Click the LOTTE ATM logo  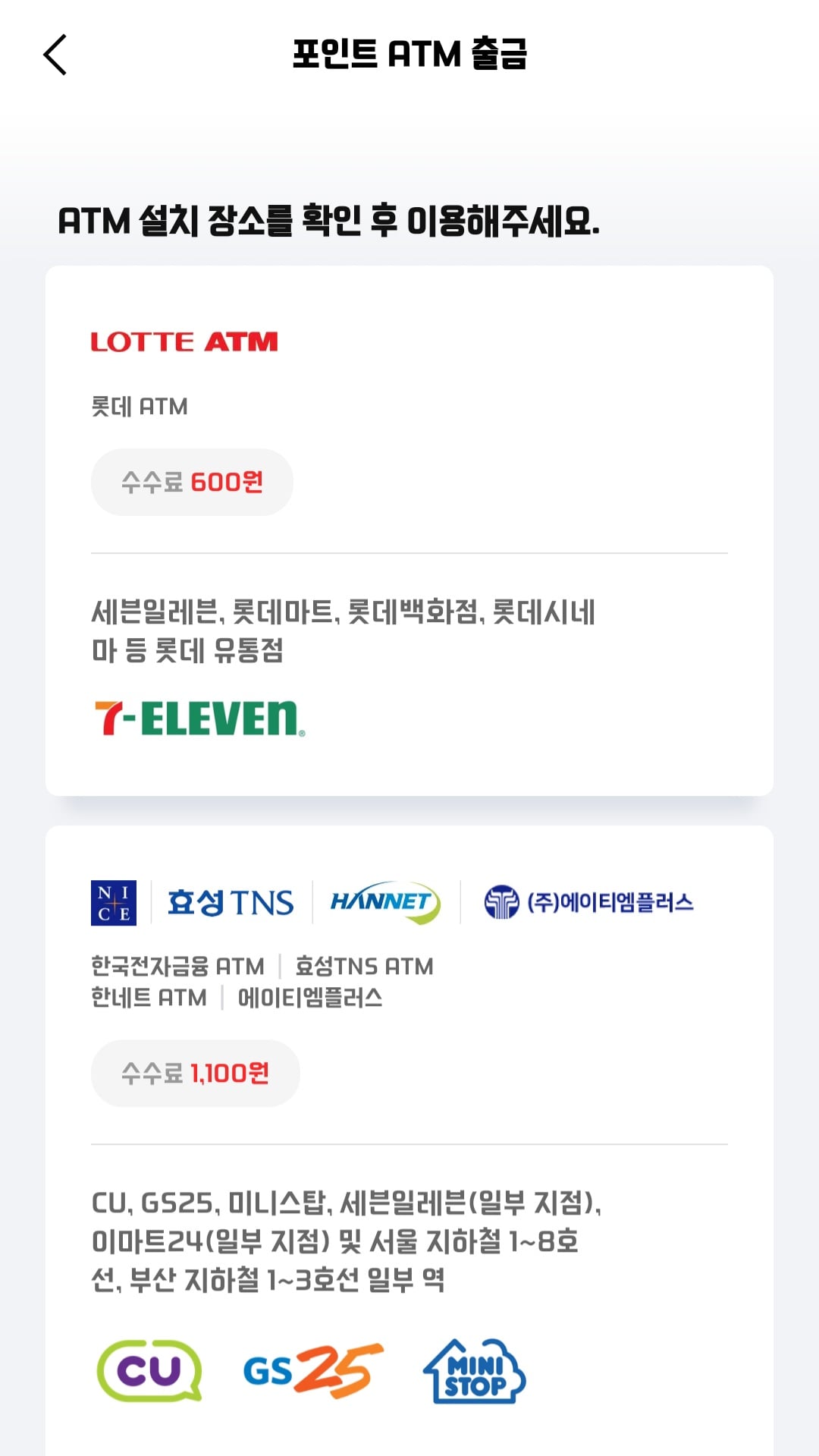[x=184, y=341]
